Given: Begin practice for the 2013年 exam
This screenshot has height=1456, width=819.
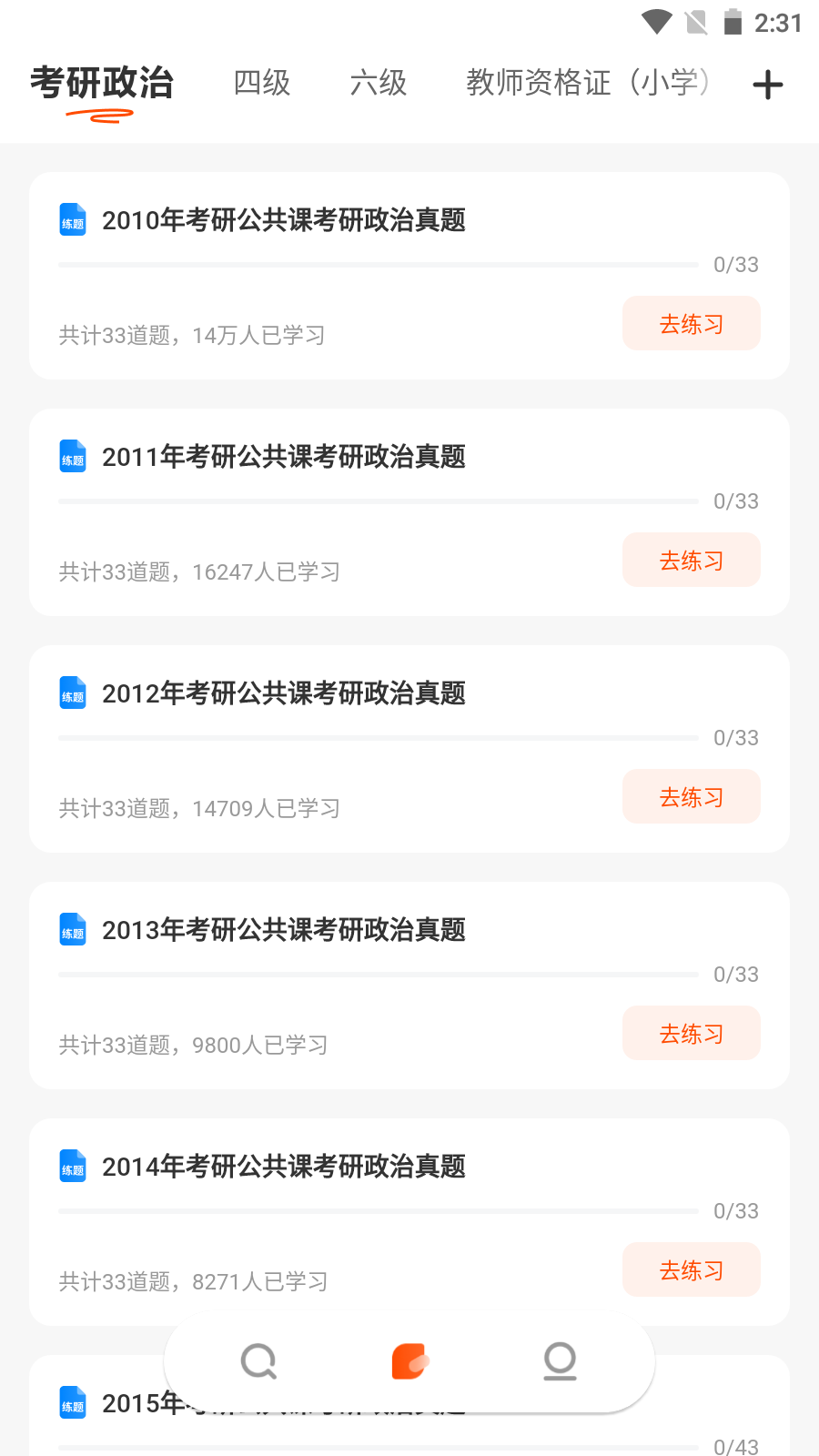Looking at the screenshot, I should tap(691, 1033).
